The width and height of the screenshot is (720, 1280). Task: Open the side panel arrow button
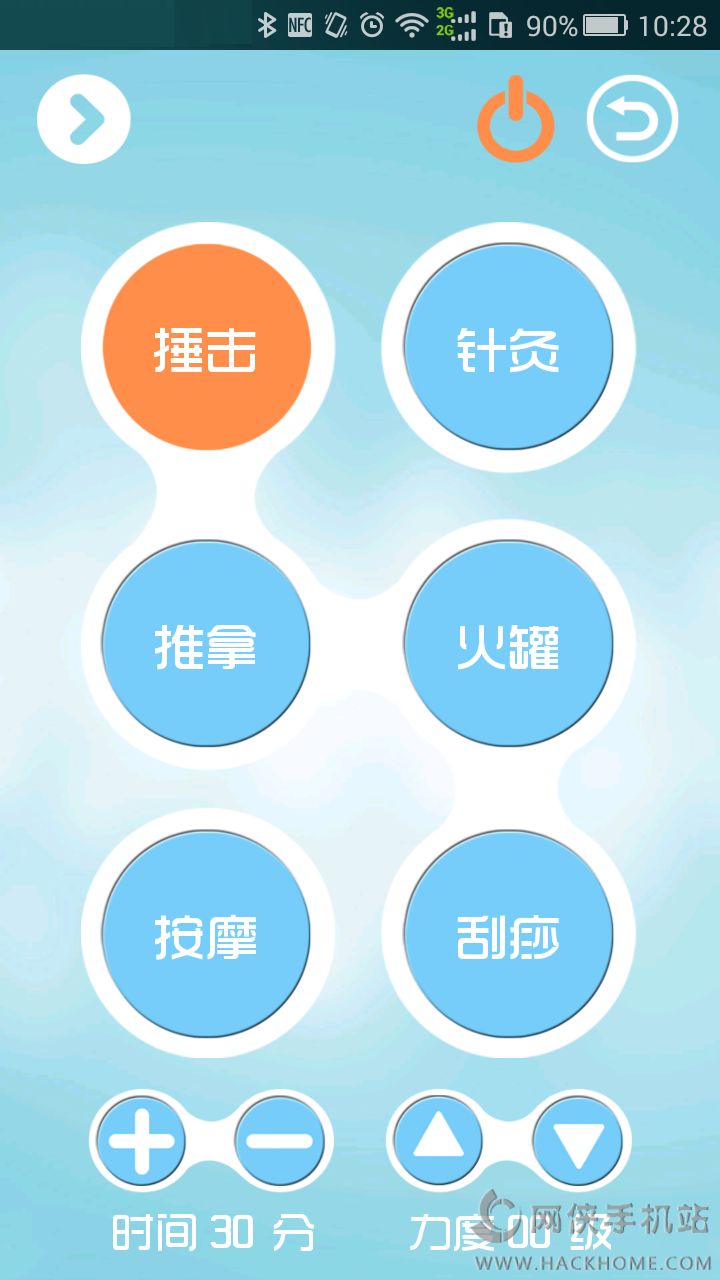pyautogui.click(x=84, y=120)
